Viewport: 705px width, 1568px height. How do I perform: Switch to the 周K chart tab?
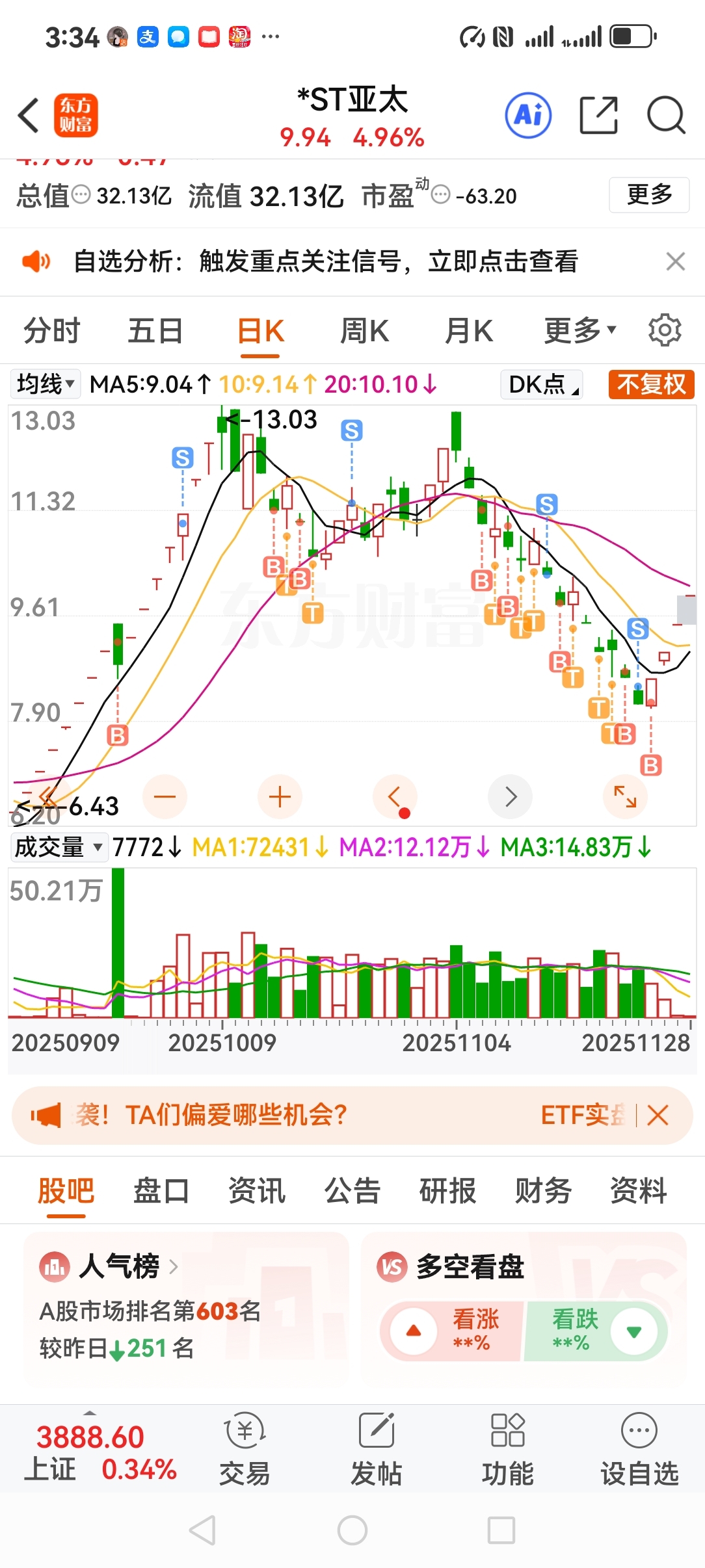coord(364,331)
